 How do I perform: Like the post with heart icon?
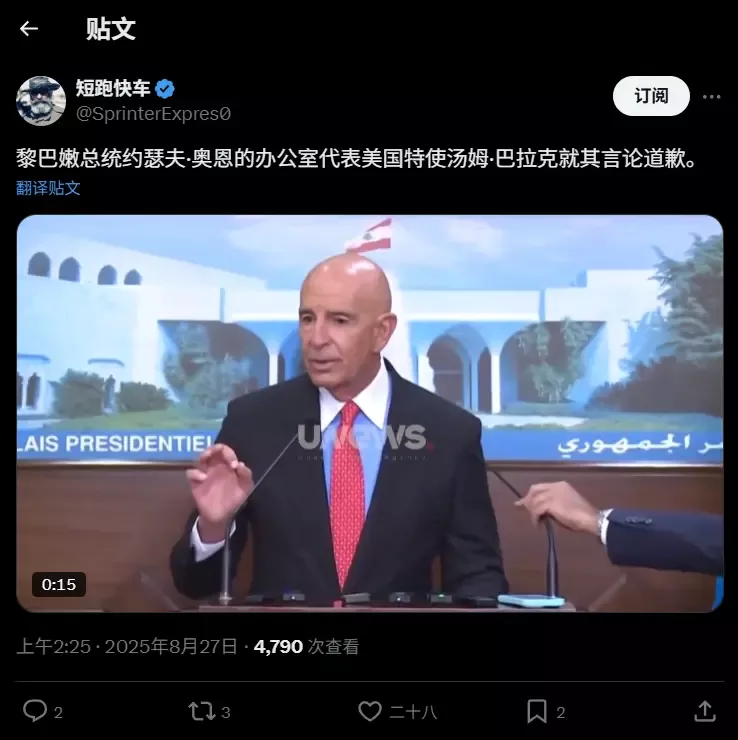370,711
